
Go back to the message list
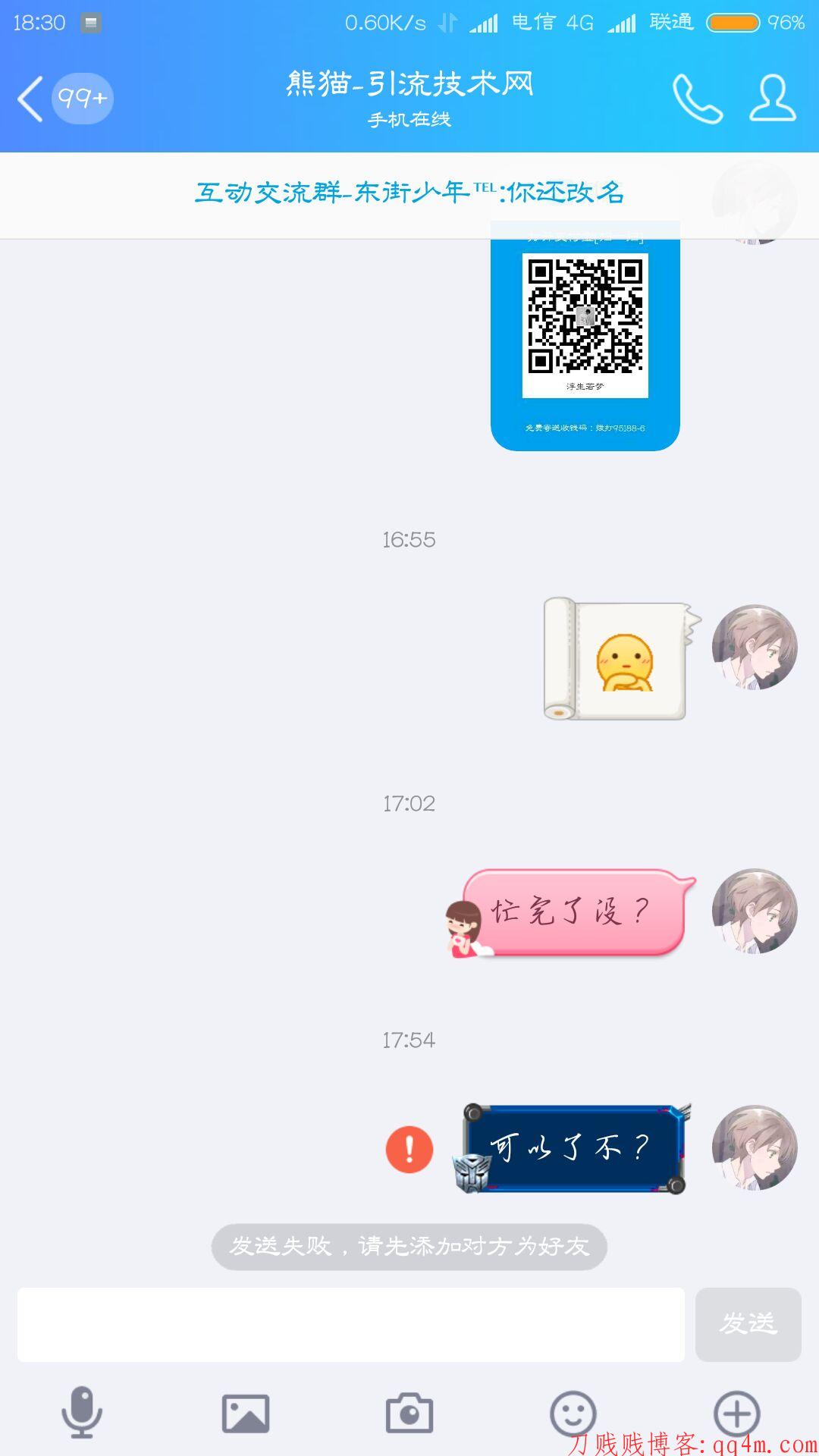pos(32,99)
